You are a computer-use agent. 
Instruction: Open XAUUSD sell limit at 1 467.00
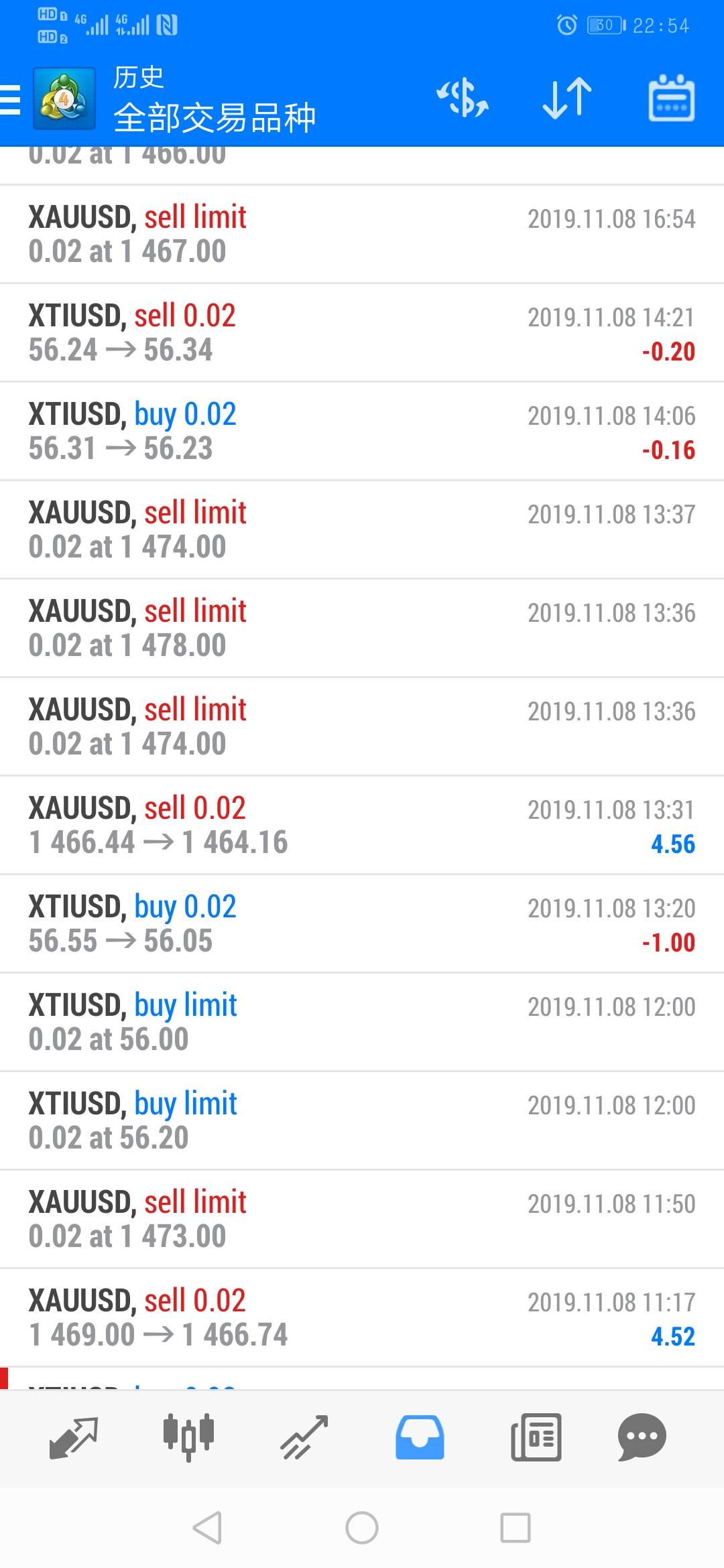click(x=362, y=235)
